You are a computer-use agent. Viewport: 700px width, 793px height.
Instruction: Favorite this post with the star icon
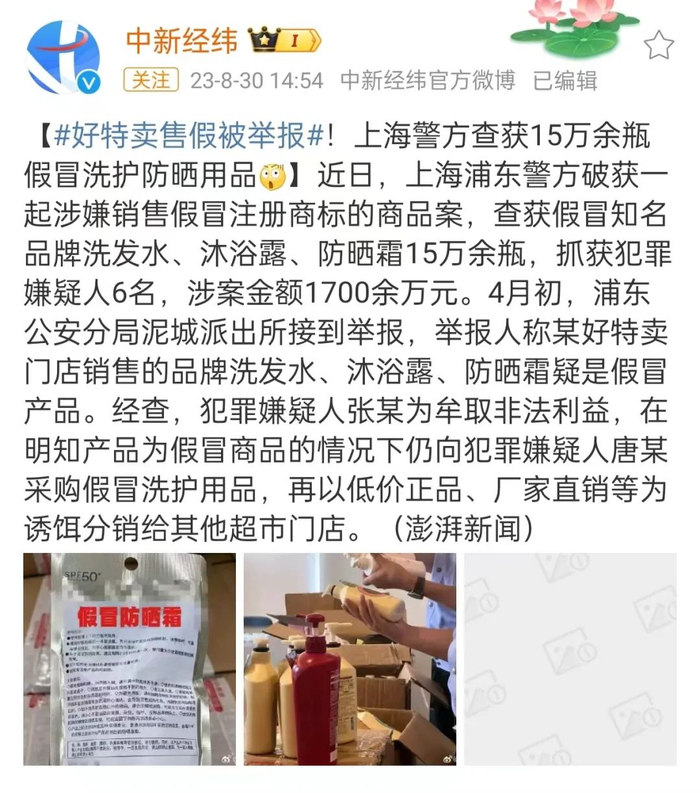658,45
